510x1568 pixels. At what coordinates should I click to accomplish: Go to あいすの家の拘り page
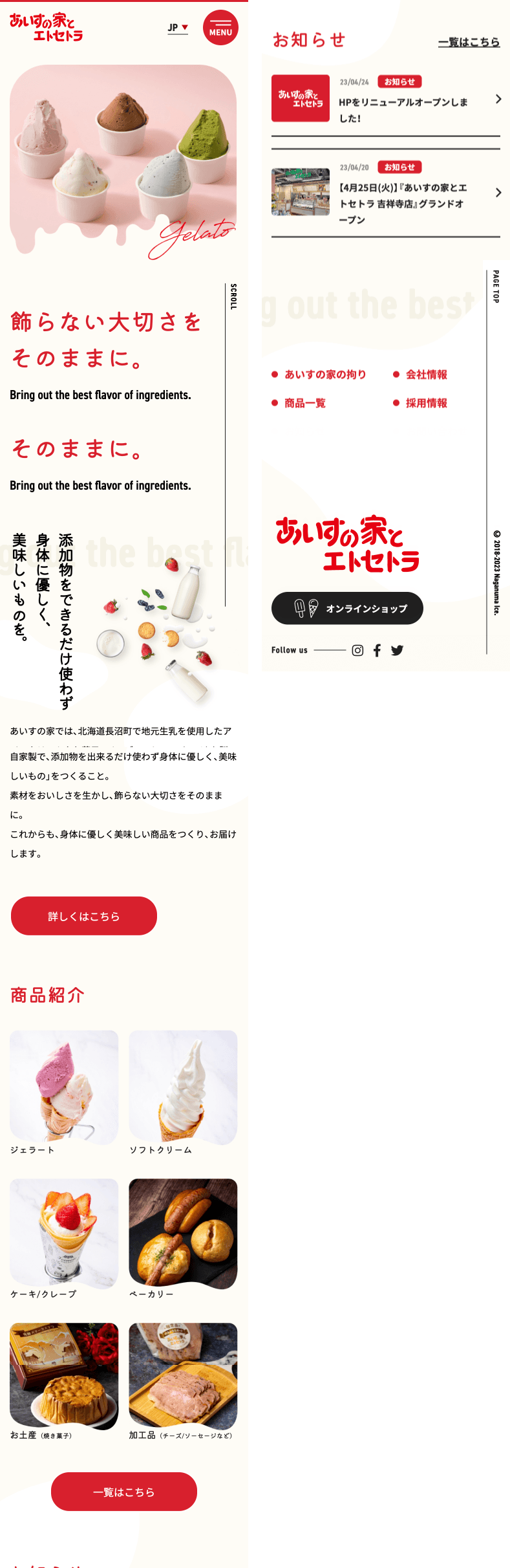(324, 375)
